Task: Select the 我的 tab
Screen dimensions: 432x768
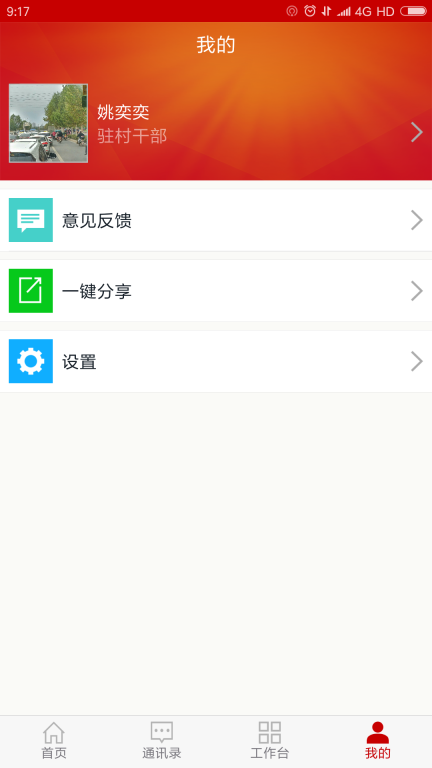Action: pos(378,741)
